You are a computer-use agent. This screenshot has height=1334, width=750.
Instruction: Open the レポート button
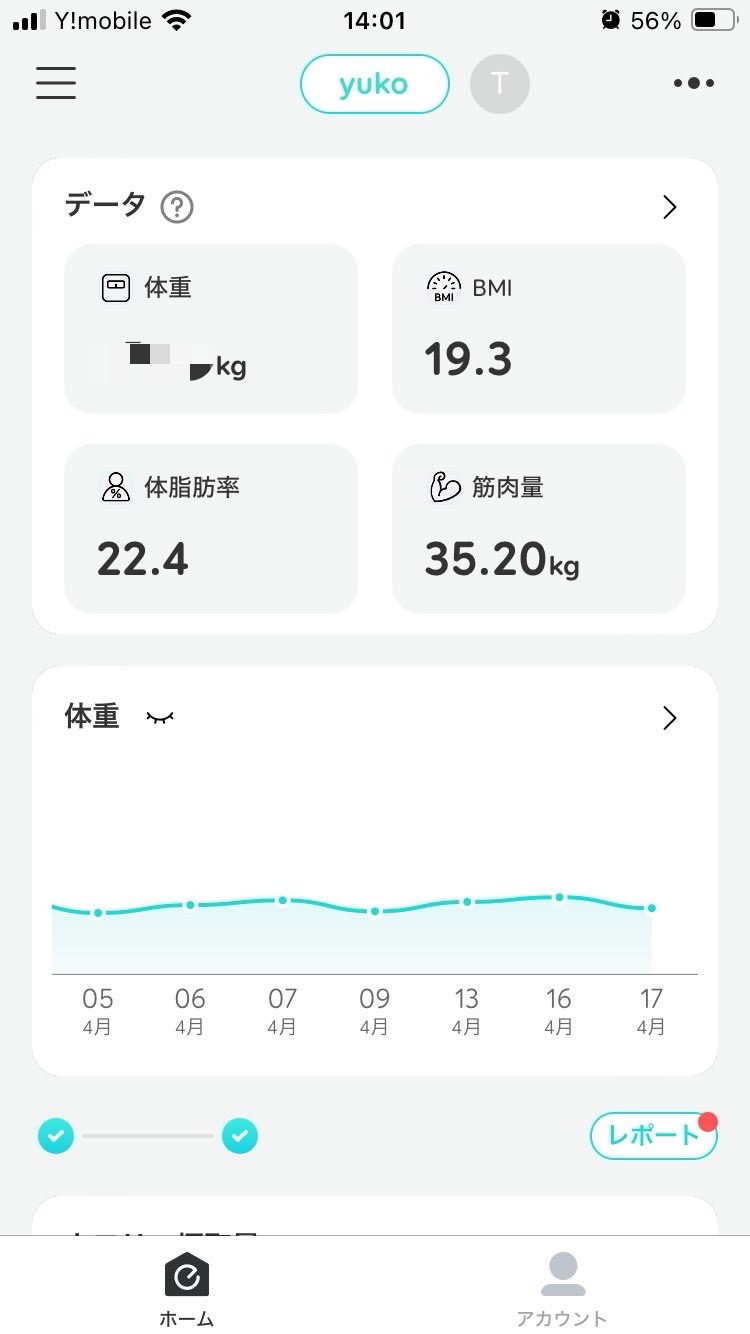coord(654,1136)
